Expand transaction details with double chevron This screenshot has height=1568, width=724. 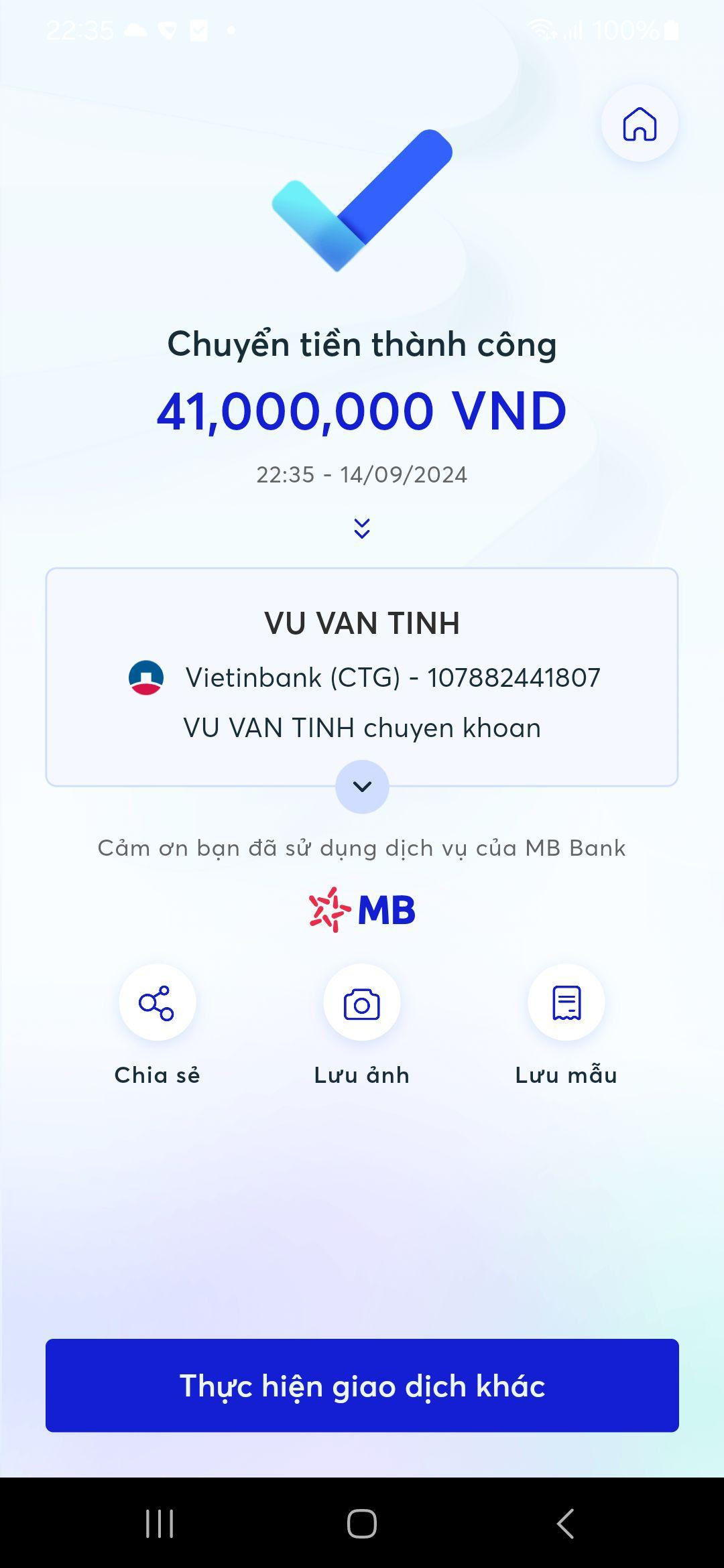(x=362, y=528)
